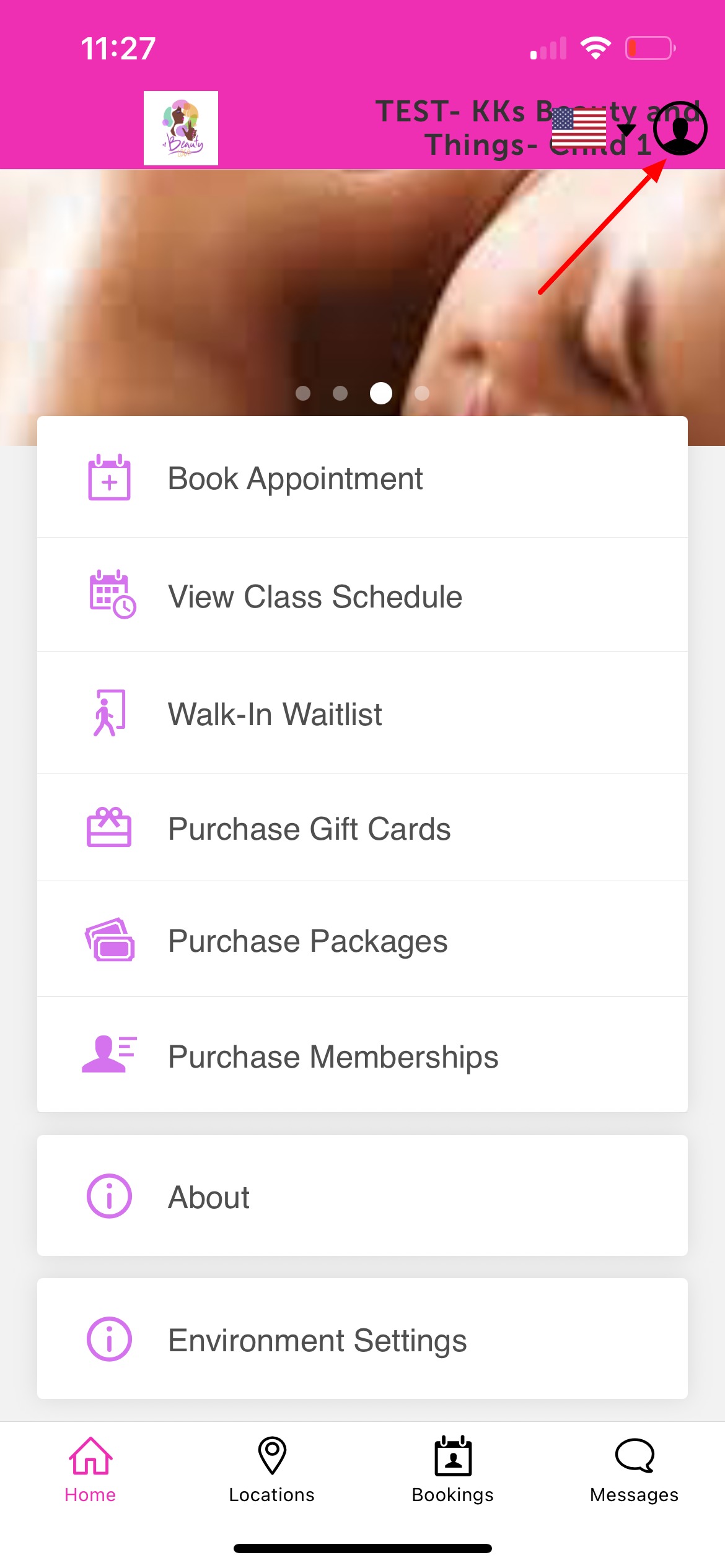The width and height of the screenshot is (725, 1568).
Task: Open Environment Settings
Action: (362, 1339)
